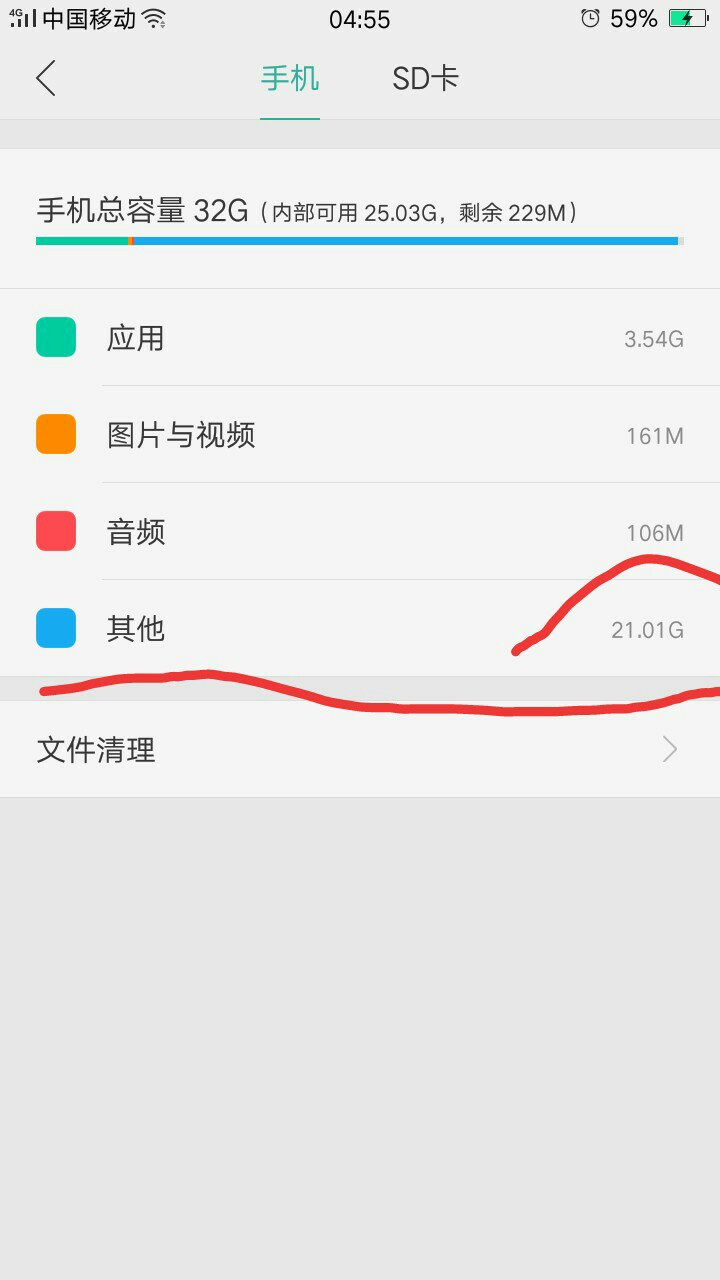Viewport: 720px width, 1280px height.
Task: Open 文件清理 to clean files
Action: pos(95,750)
